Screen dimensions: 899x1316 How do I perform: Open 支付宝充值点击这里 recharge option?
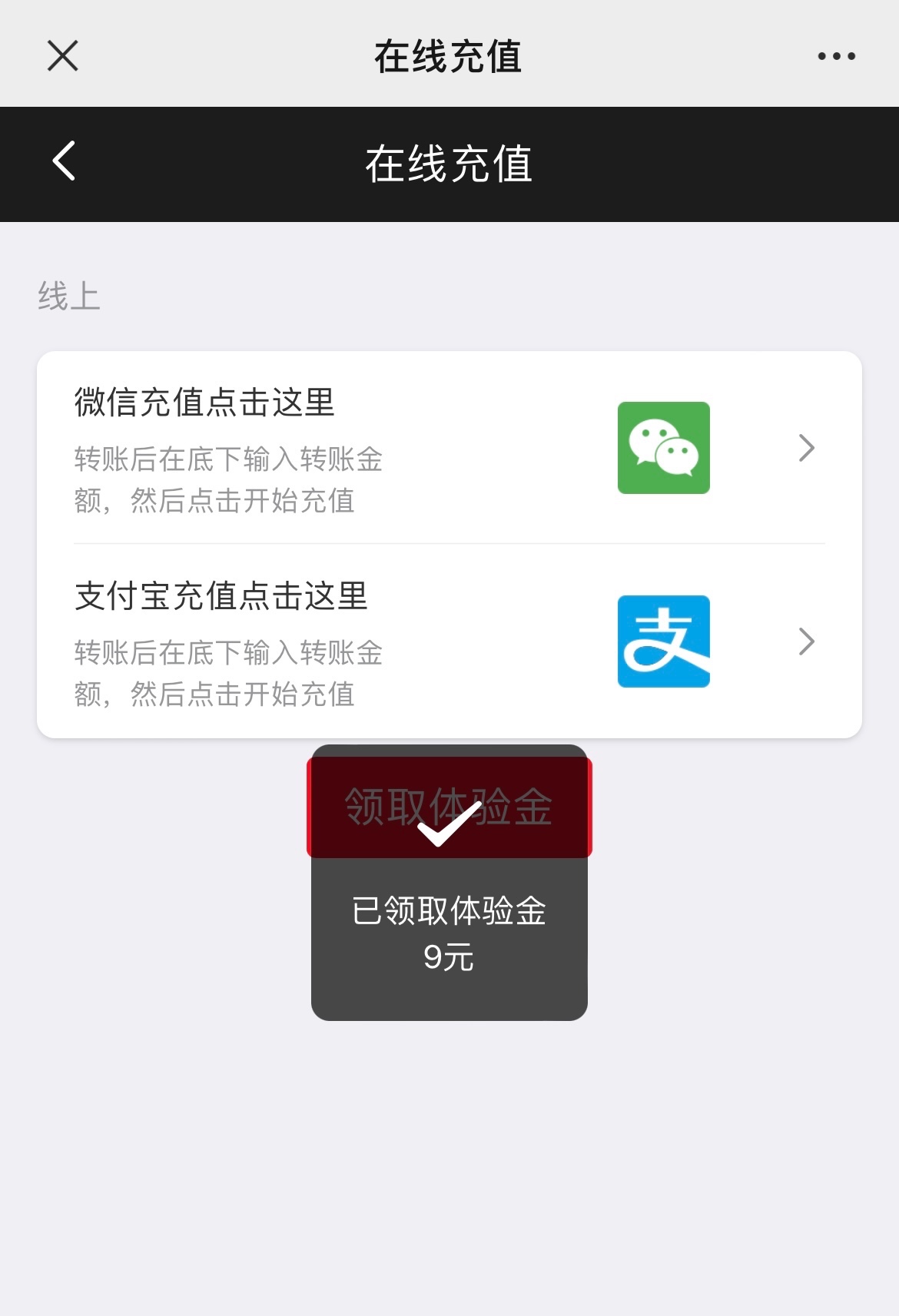point(449,642)
